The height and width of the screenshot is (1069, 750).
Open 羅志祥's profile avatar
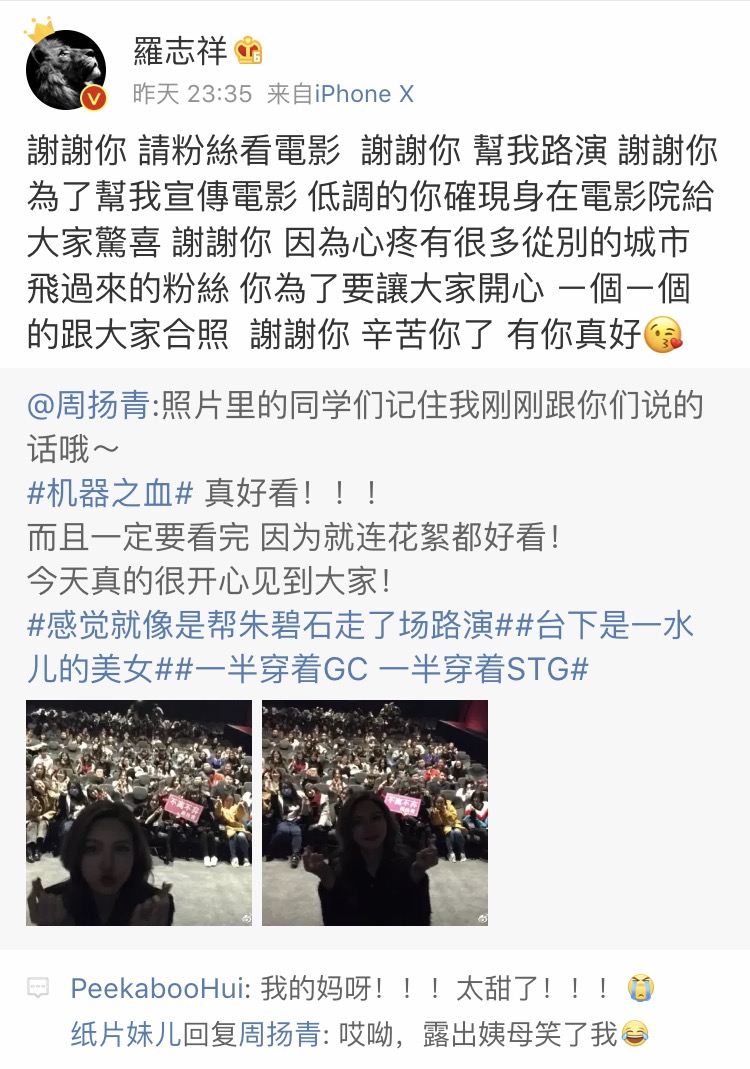click(65, 68)
